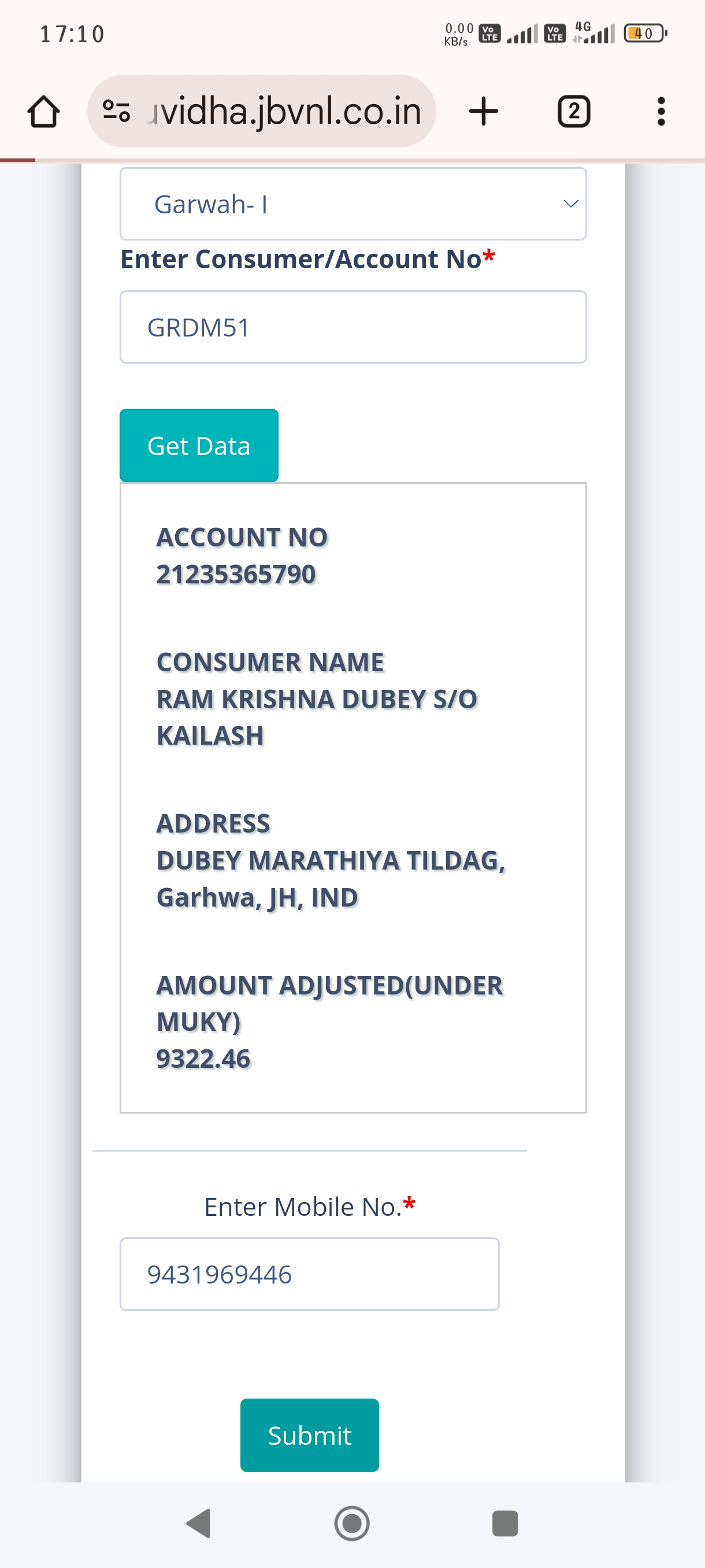
Task: Edit the mobile number field
Action: point(310,1274)
